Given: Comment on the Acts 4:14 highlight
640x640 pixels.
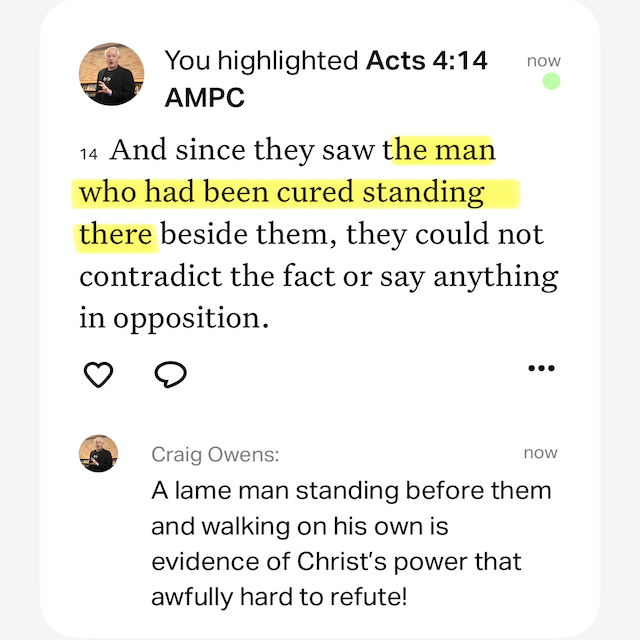Looking at the screenshot, I should point(171,374).
